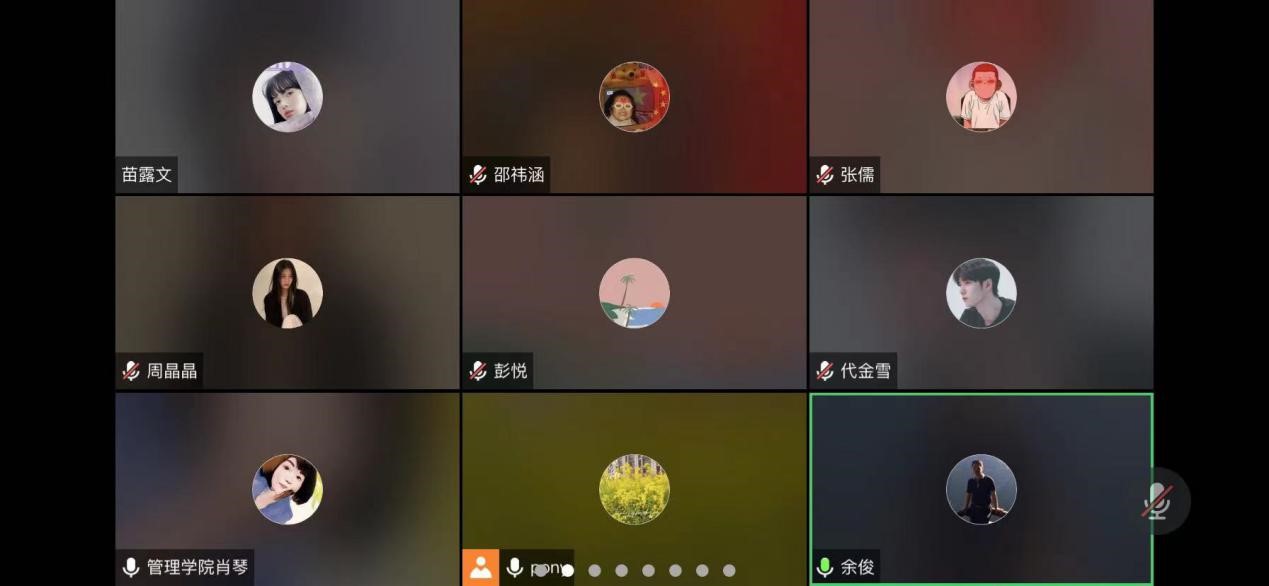Screen dimensions: 1269x586
Task: Tap the tile of 张儒
Action: coord(981,96)
